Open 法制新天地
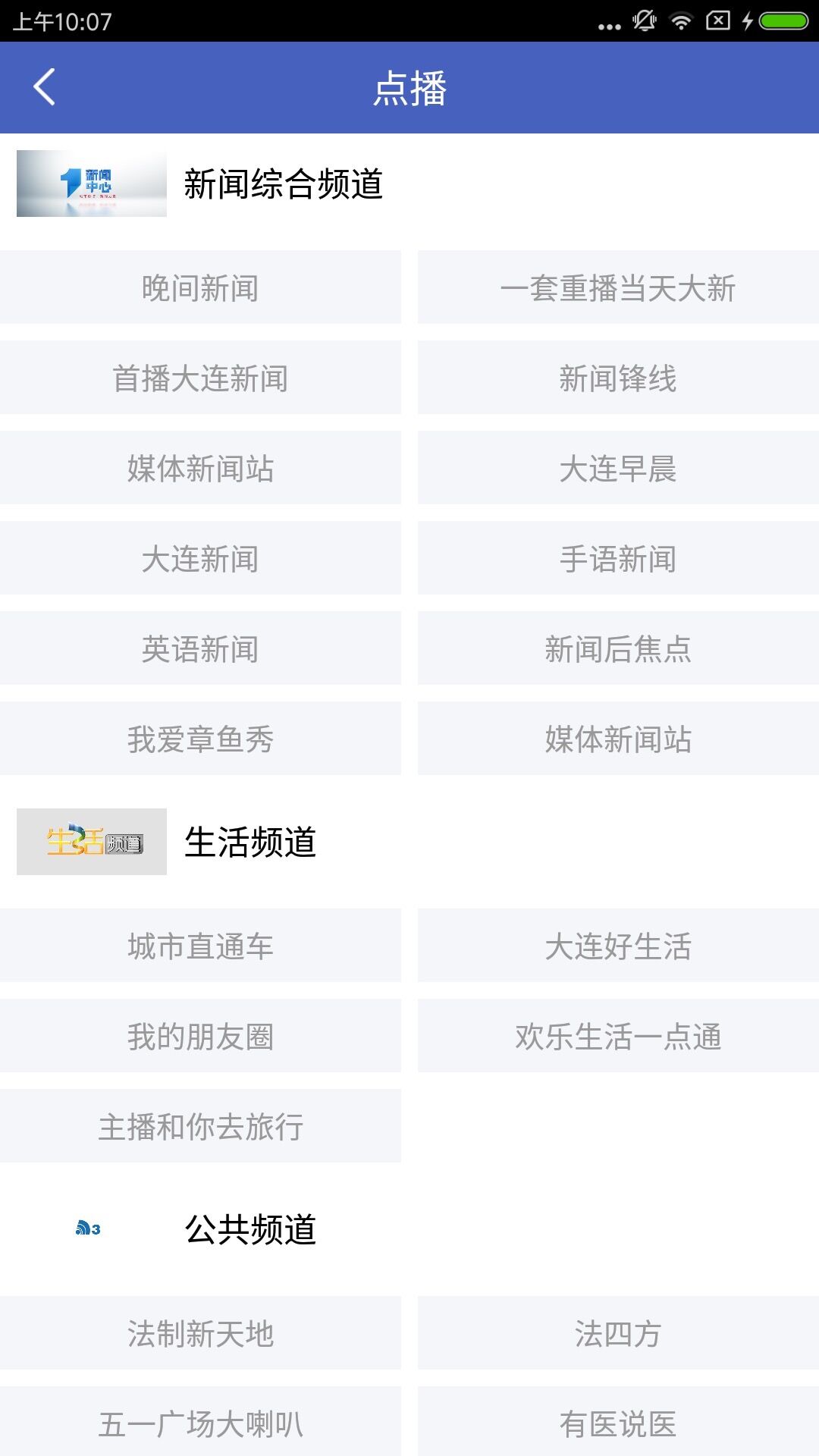This screenshot has height=1456, width=819. (x=200, y=1333)
